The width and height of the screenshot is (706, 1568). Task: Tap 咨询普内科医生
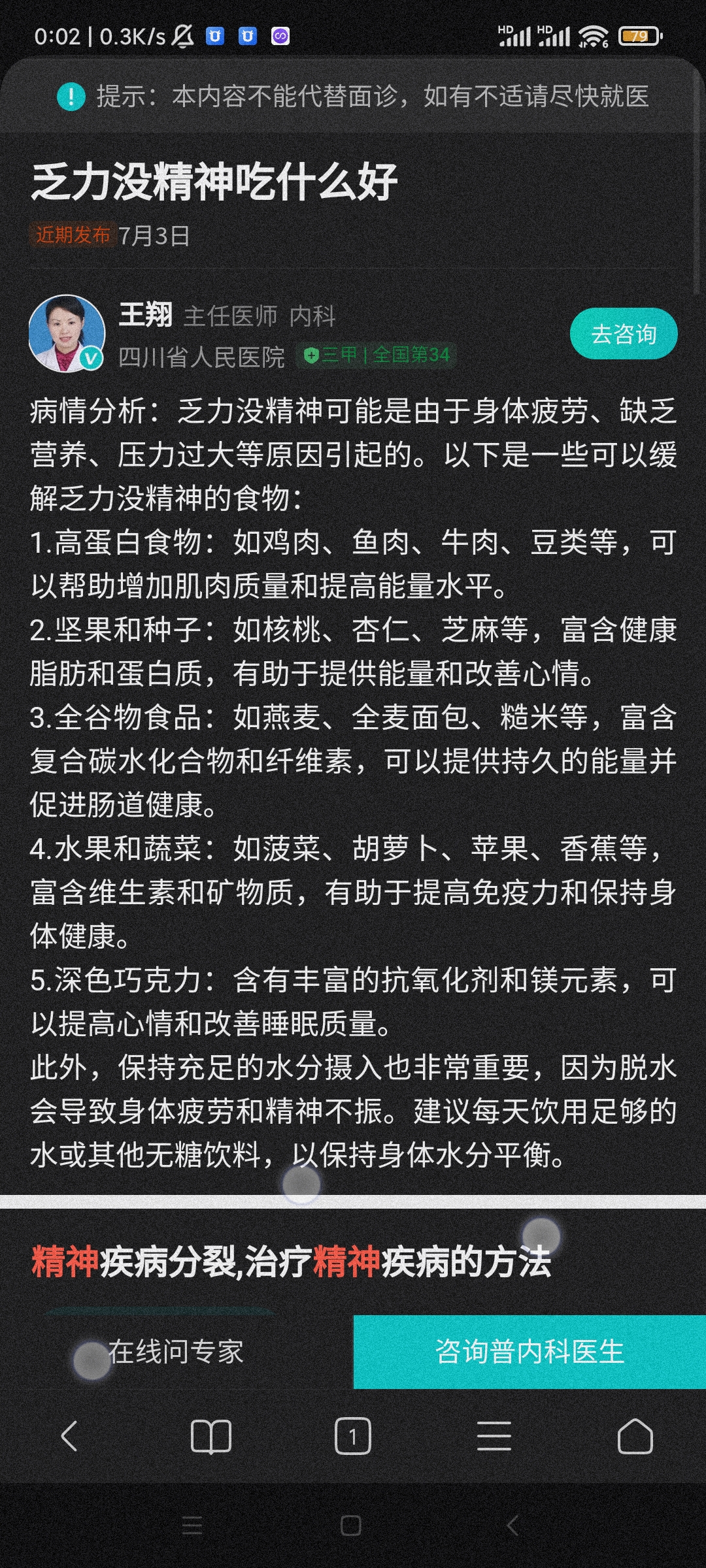[529, 1352]
